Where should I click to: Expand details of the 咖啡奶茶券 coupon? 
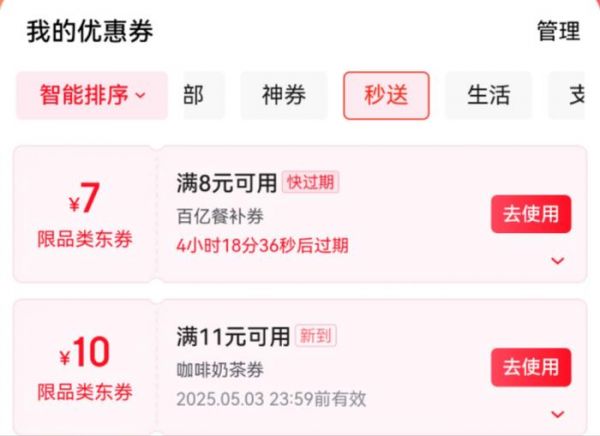(558, 414)
